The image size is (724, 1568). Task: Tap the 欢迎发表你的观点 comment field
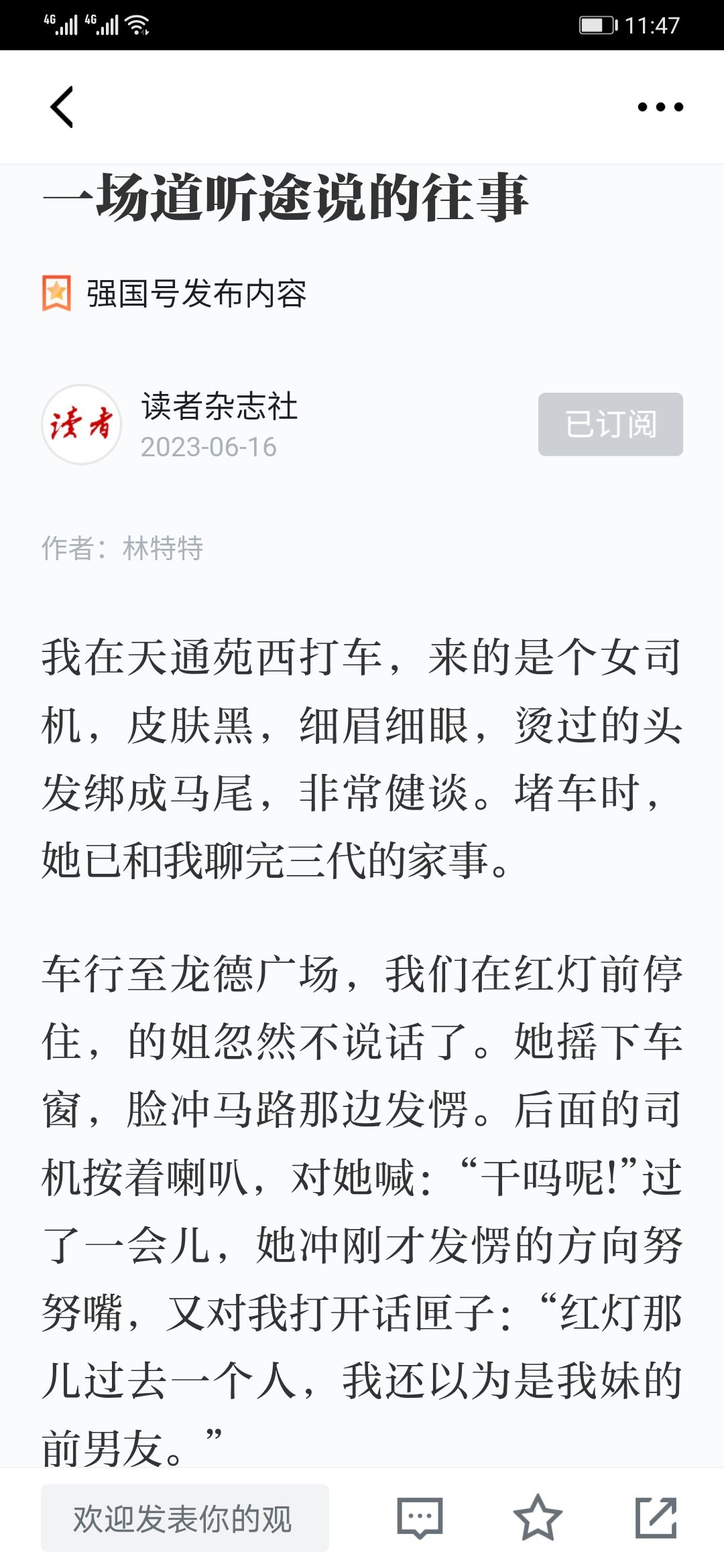(x=185, y=1518)
